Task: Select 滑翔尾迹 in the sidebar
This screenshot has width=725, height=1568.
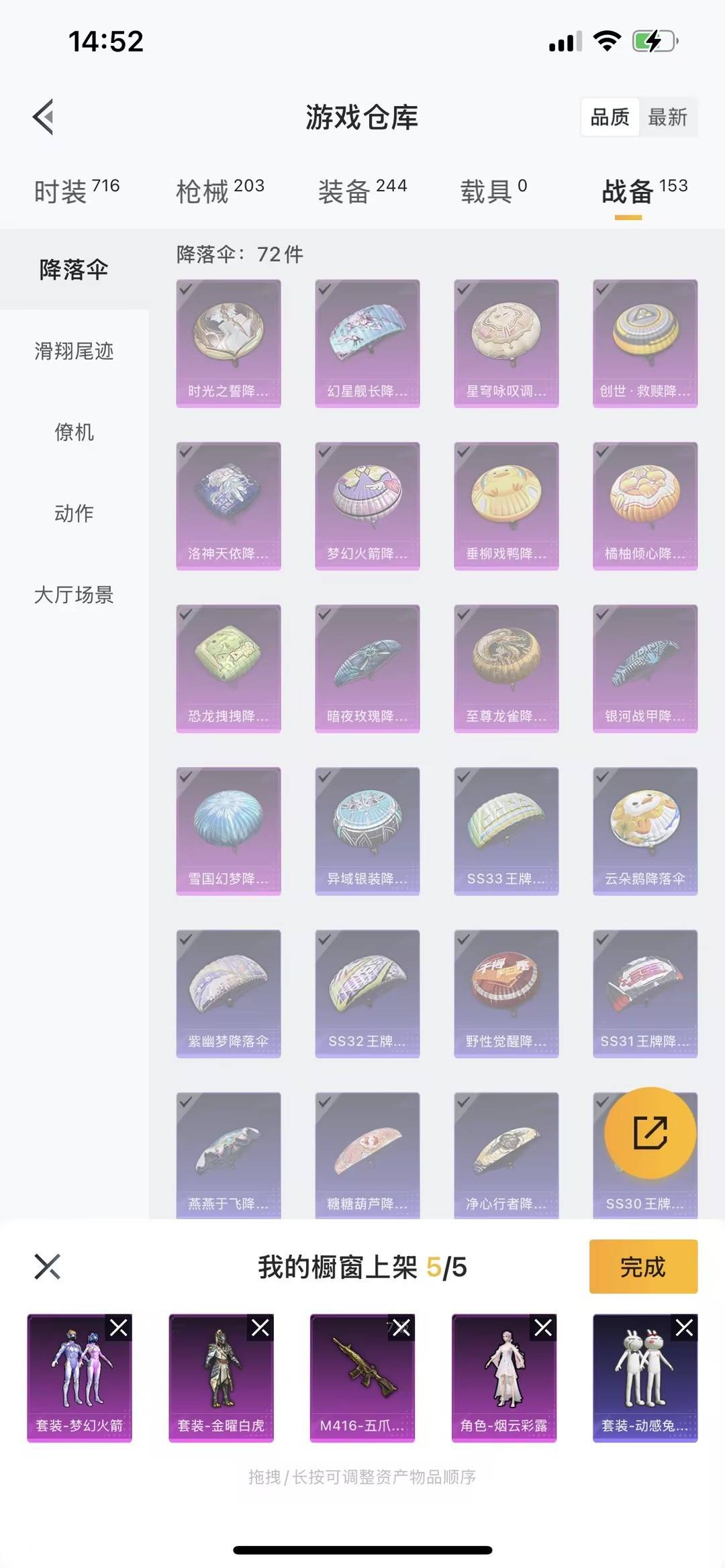Action: pyautogui.click(x=74, y=351)
